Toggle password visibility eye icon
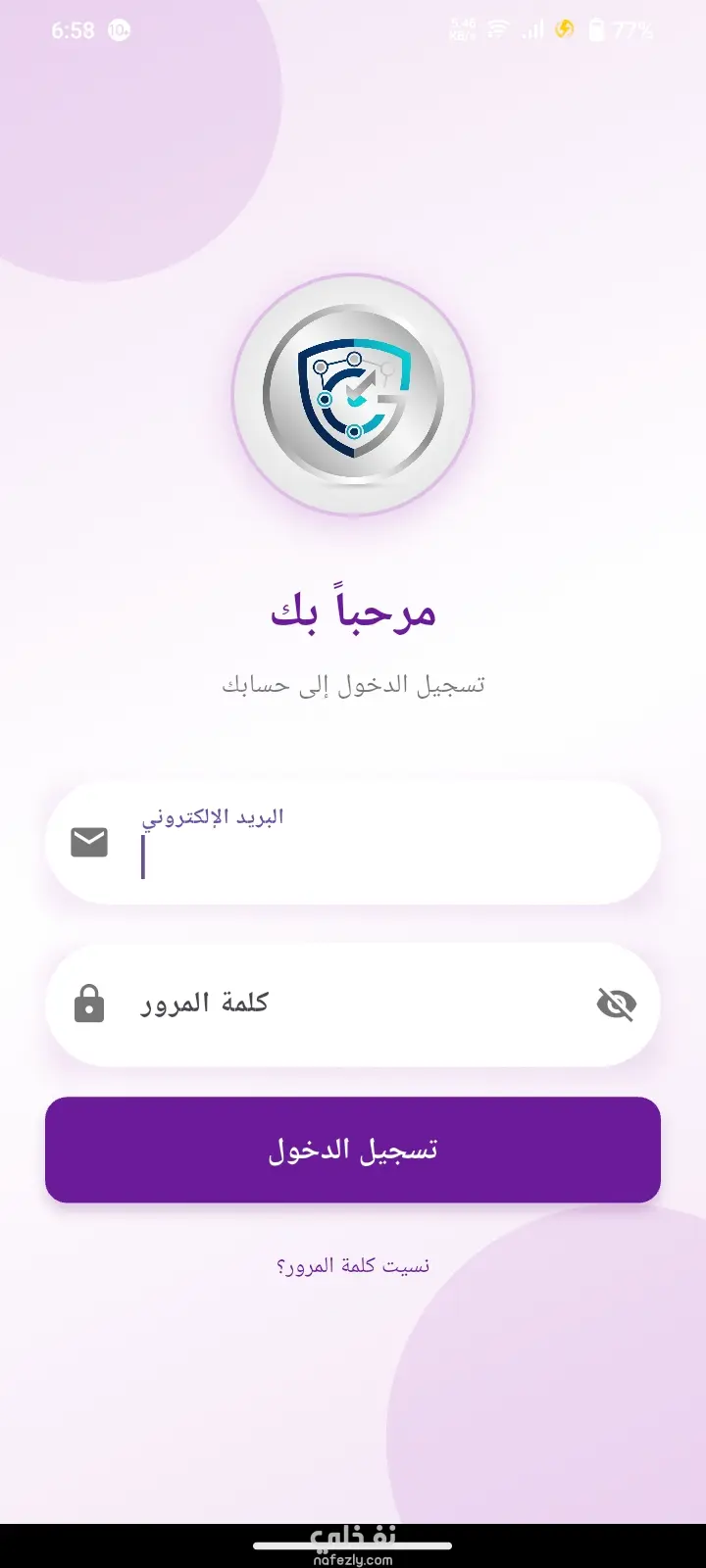Viewport: 706px width, 1568px height. [x=617, y=1004]
